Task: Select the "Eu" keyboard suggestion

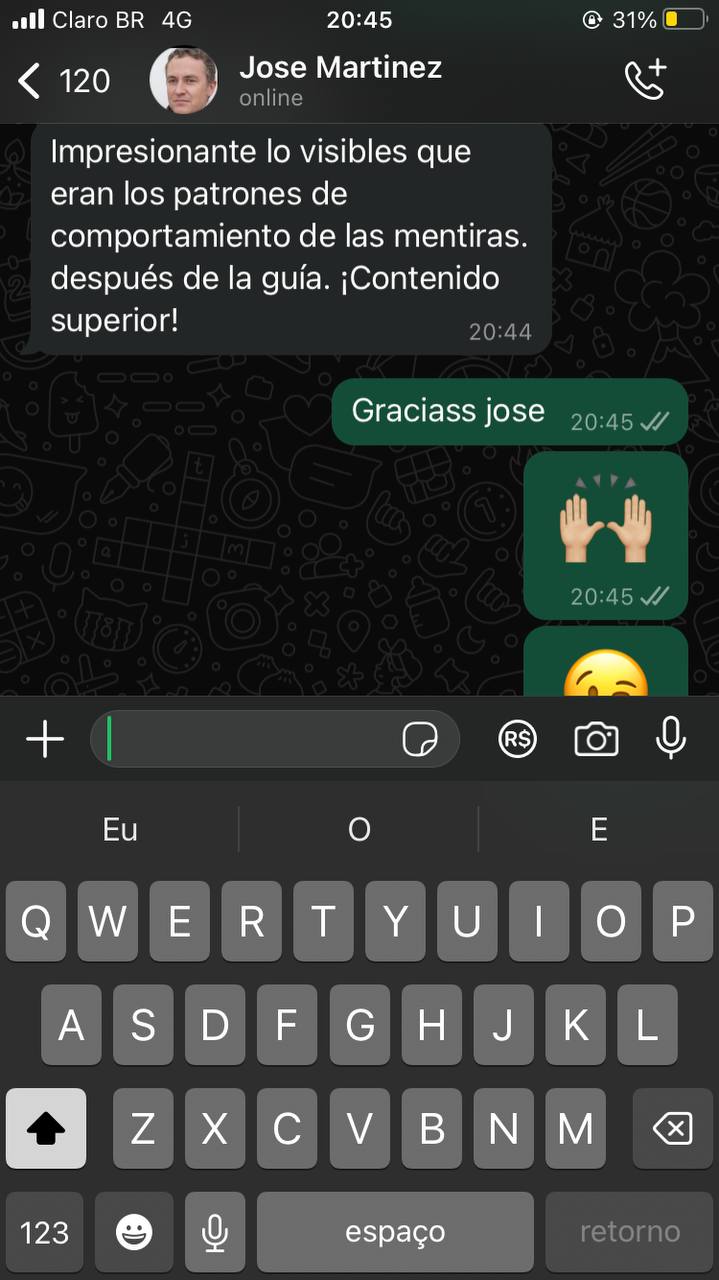Action: click(120, 829)
